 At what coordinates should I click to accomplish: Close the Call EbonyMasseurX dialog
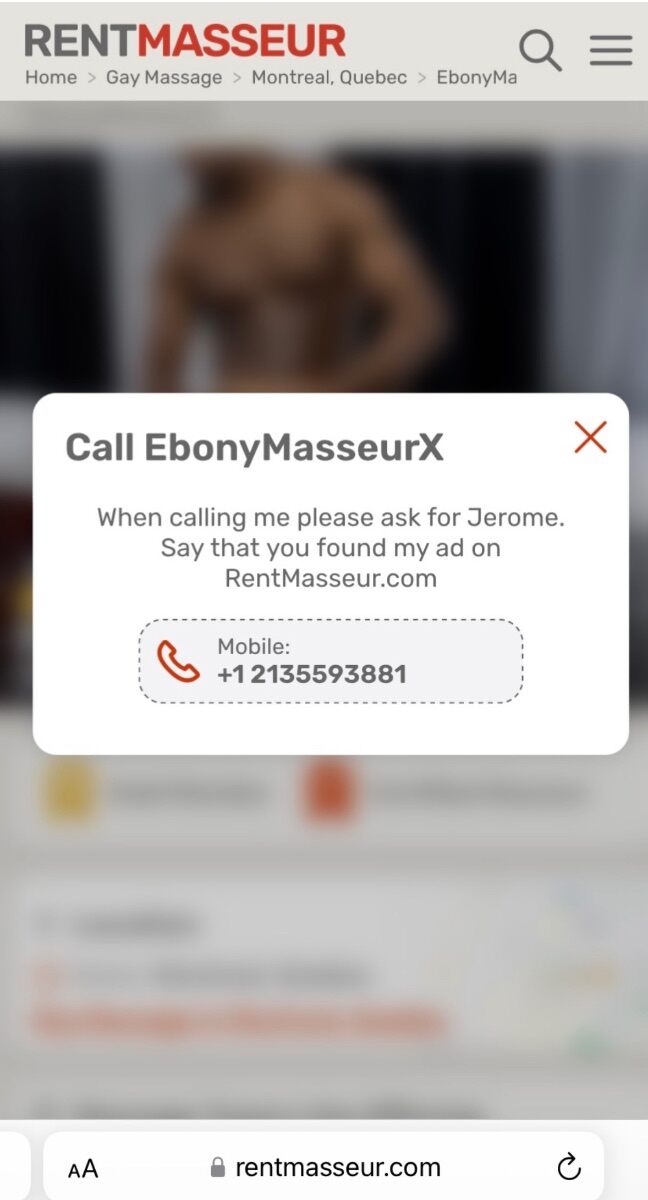click(x=590, y=437)
